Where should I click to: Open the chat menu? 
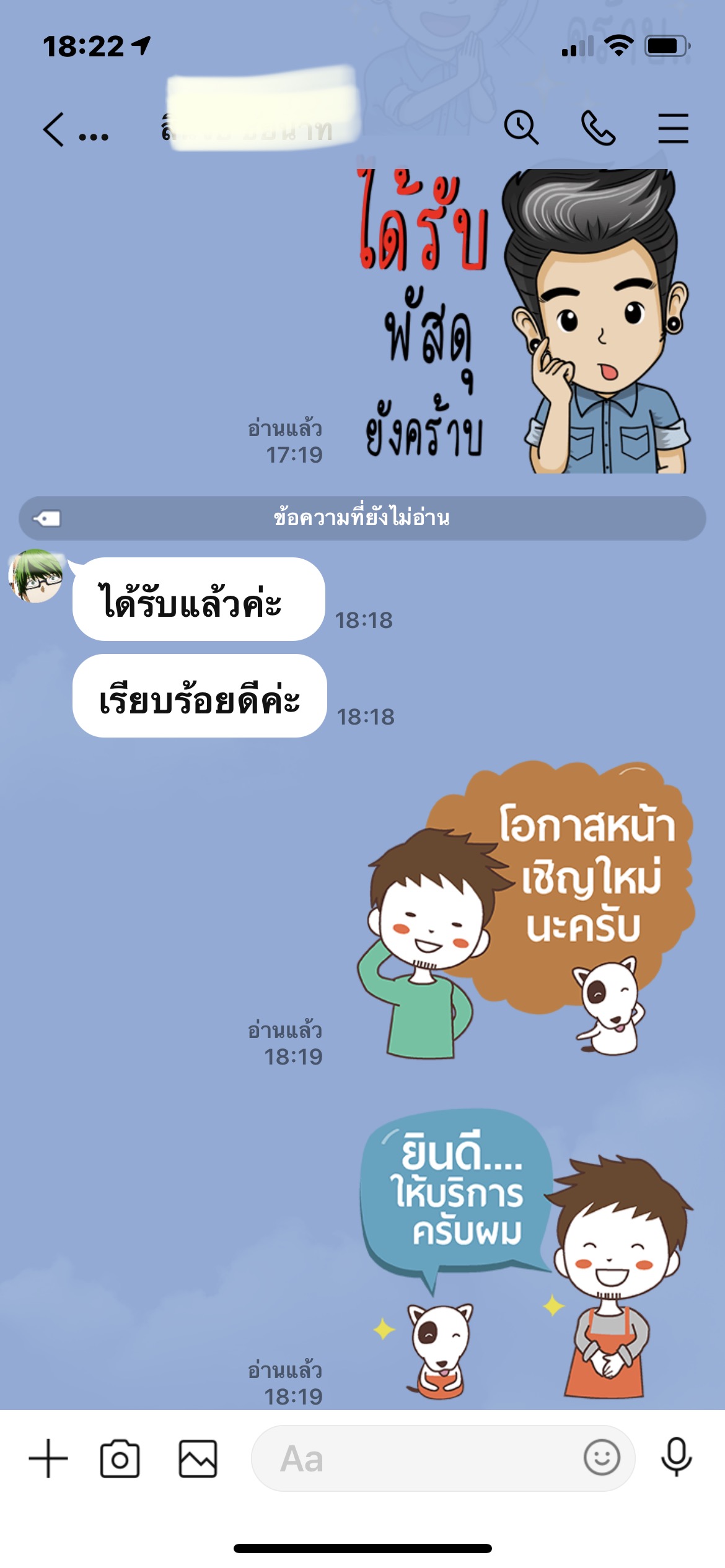(673, 128)
